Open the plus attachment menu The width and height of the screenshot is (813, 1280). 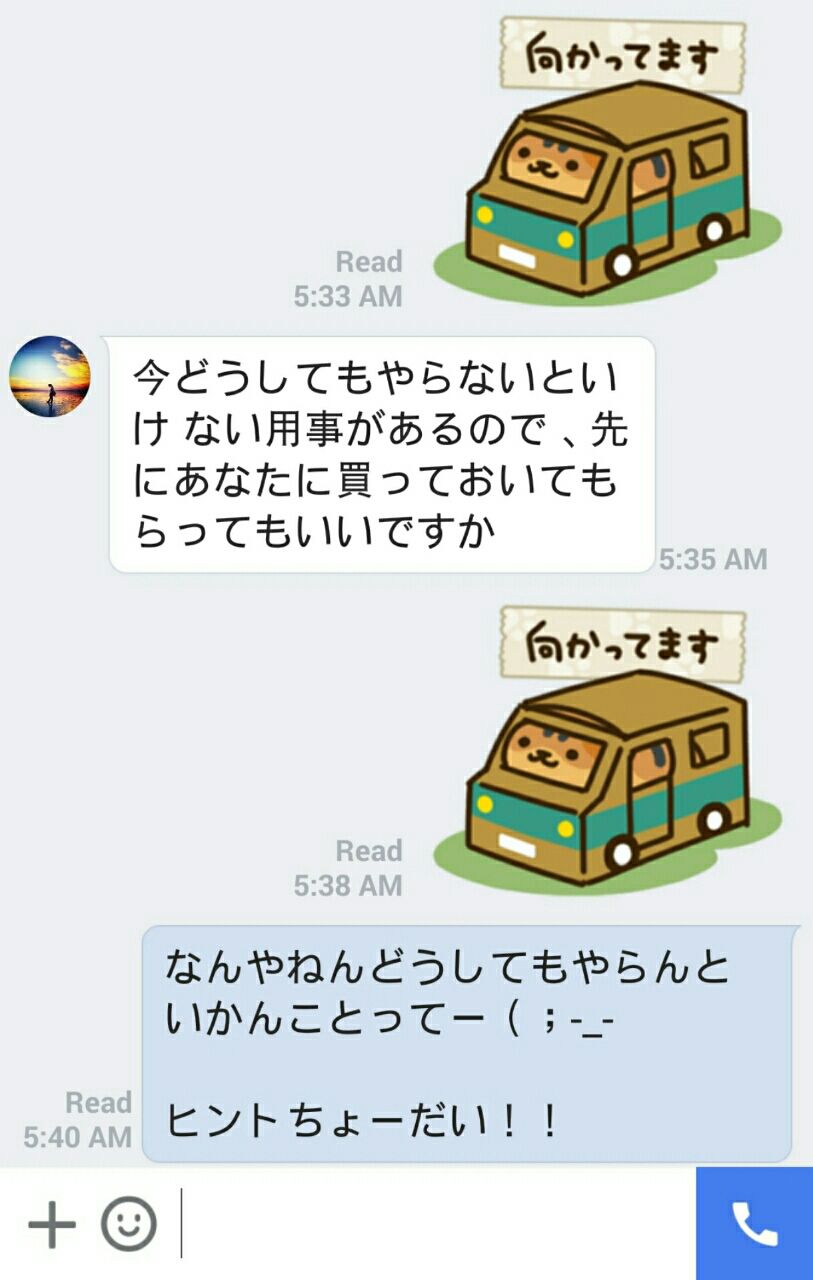(x=52, y=1223)
